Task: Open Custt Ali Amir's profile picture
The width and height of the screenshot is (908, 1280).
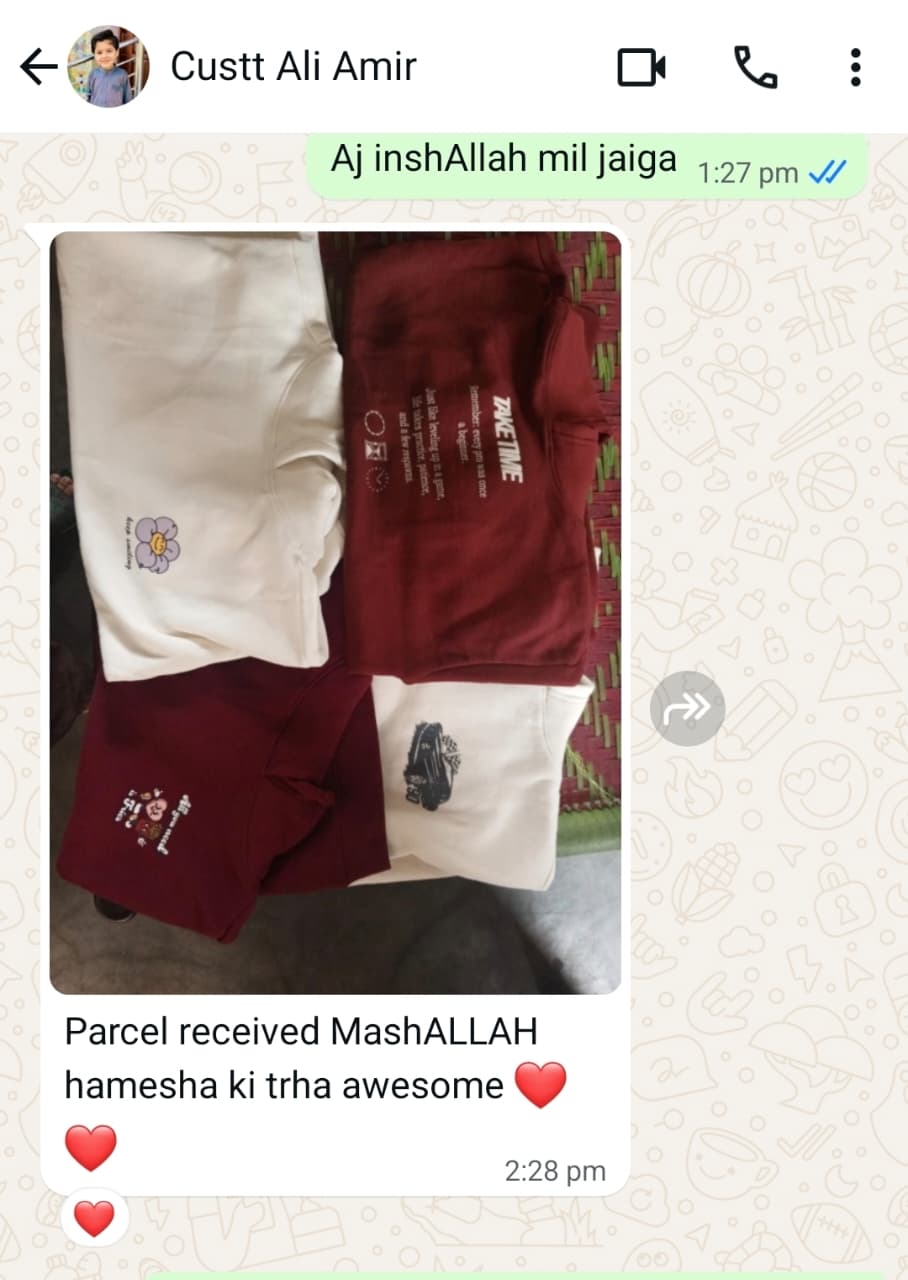Action: pos(108,67)
